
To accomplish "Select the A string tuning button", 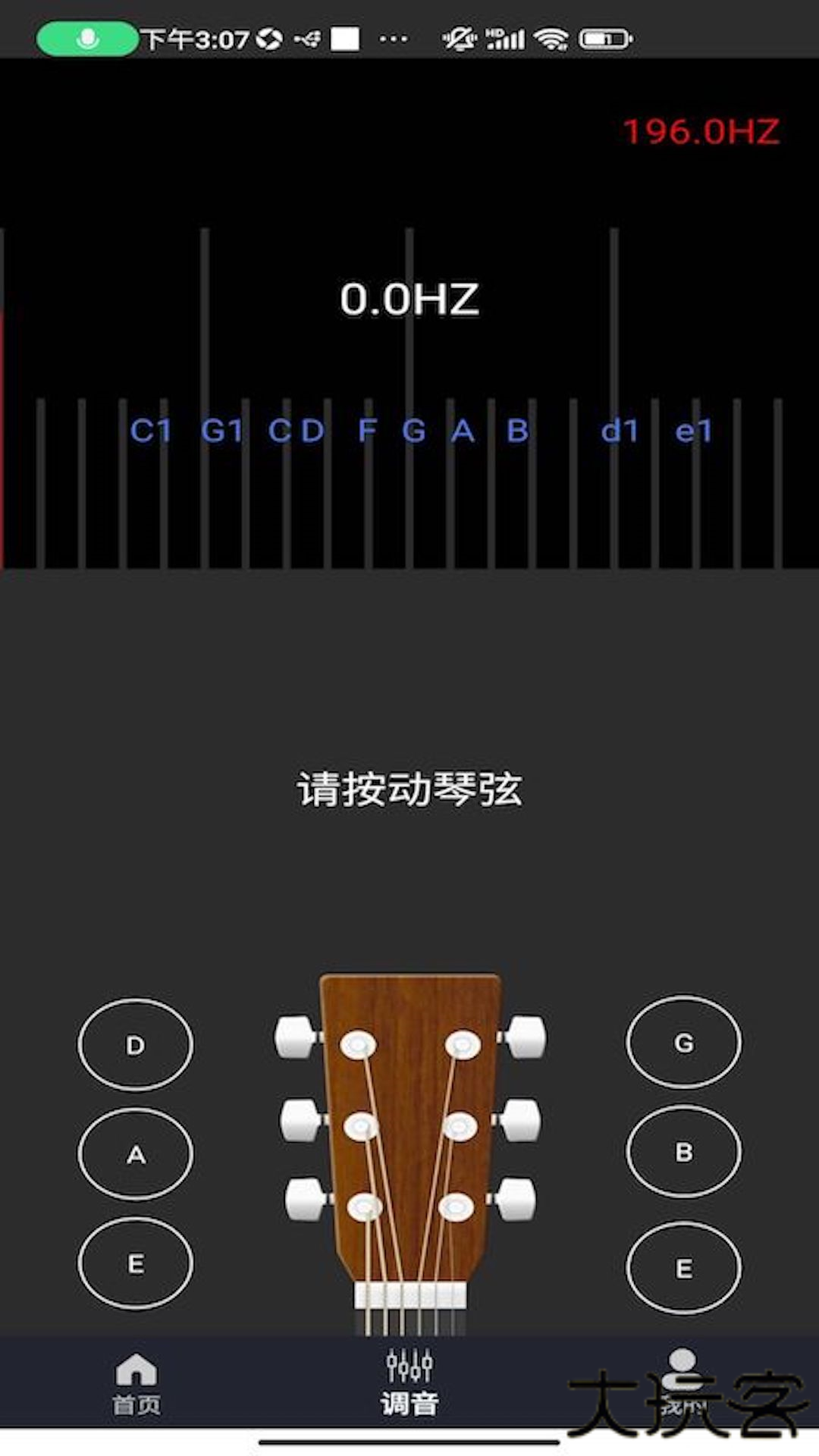I will [135, 1154].
